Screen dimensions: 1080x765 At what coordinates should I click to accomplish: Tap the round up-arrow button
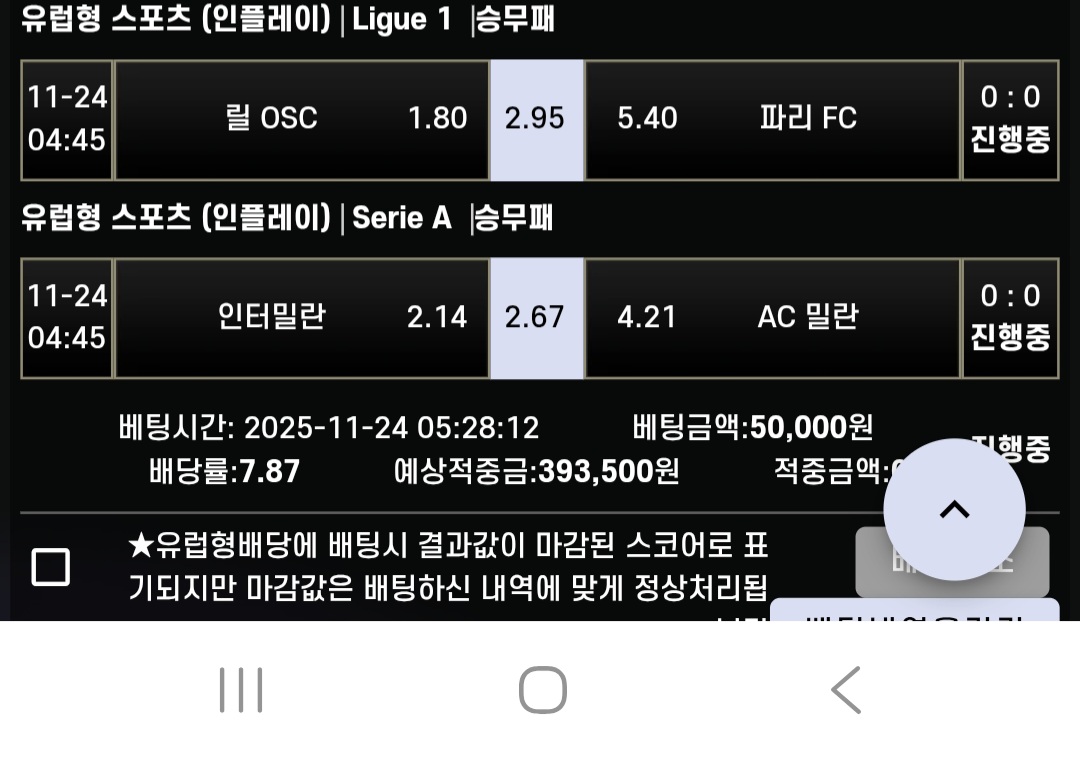pos(954,510)
